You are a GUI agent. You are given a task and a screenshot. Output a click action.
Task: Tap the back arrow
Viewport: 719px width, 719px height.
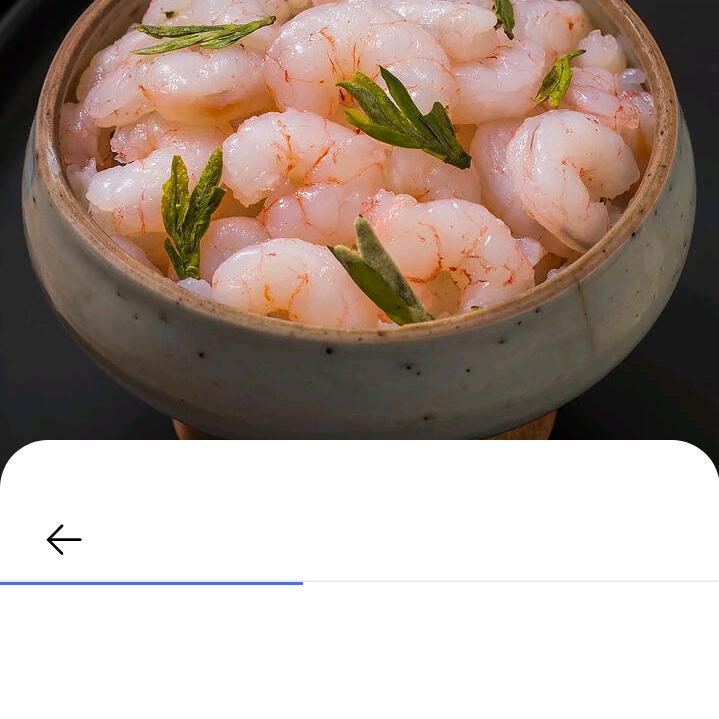[64, 540]
